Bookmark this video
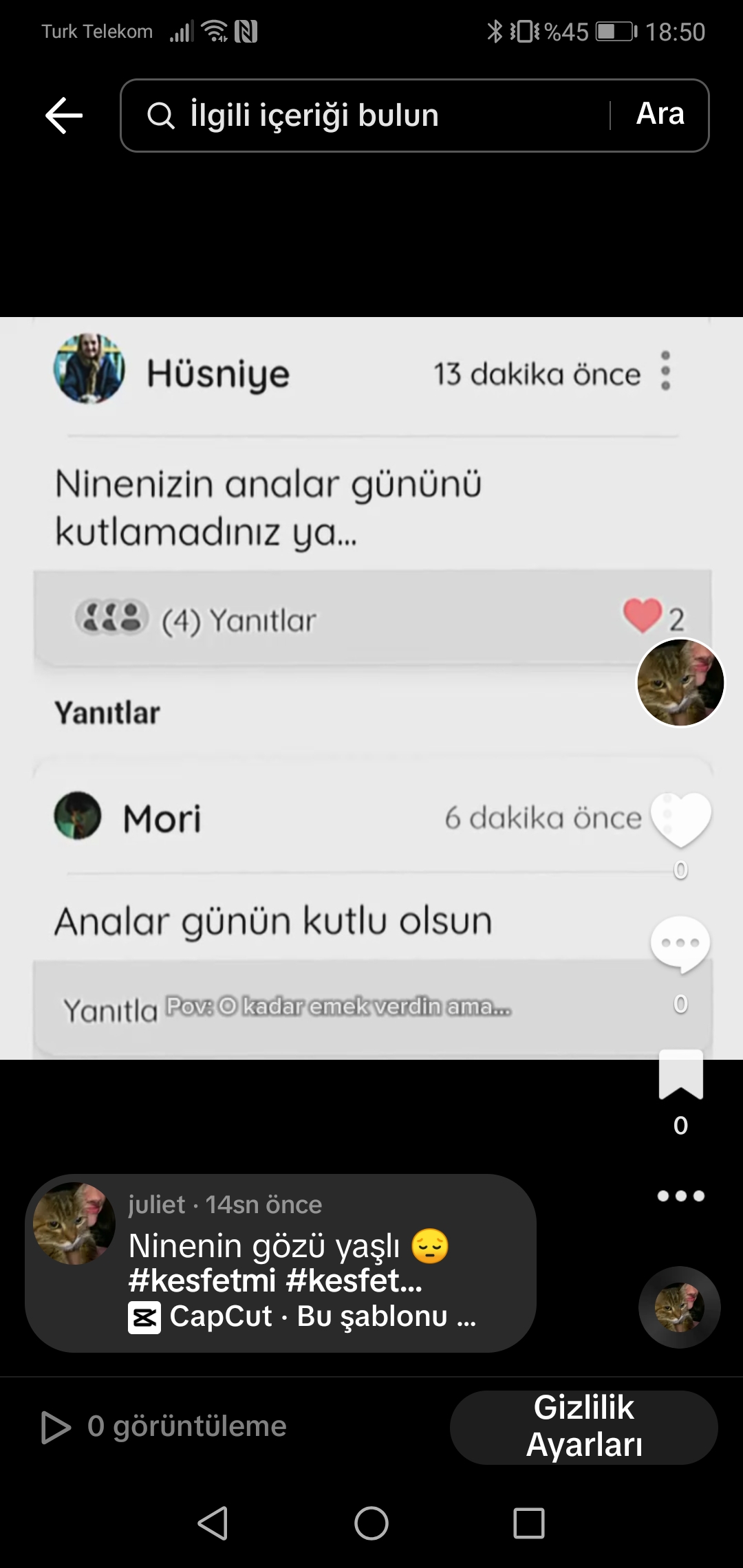The width and height of the screenshot is (743, 1568). pyautogui.click(x=680, y=1074)
